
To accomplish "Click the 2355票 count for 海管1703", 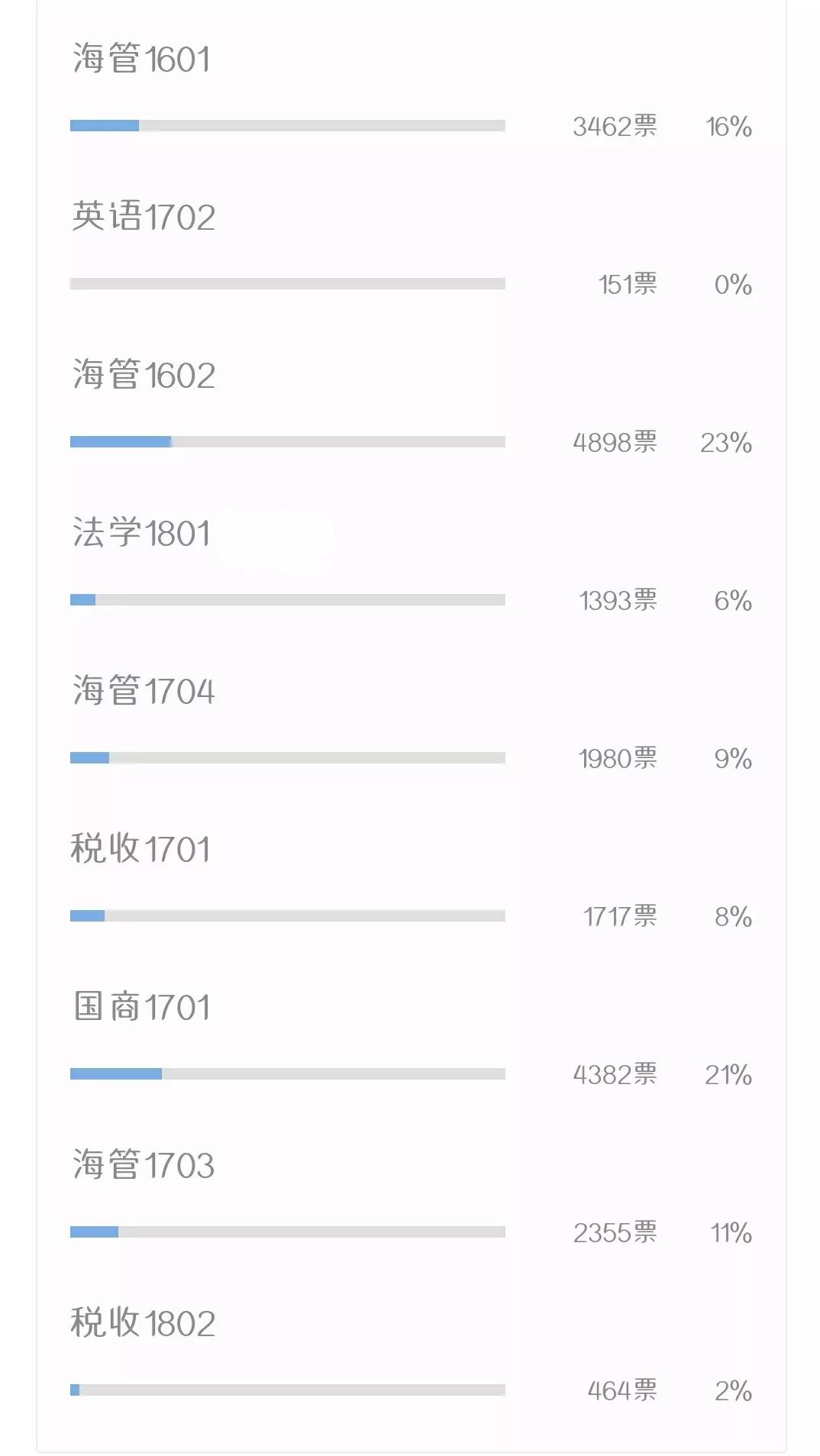I will click(615, 1232).
